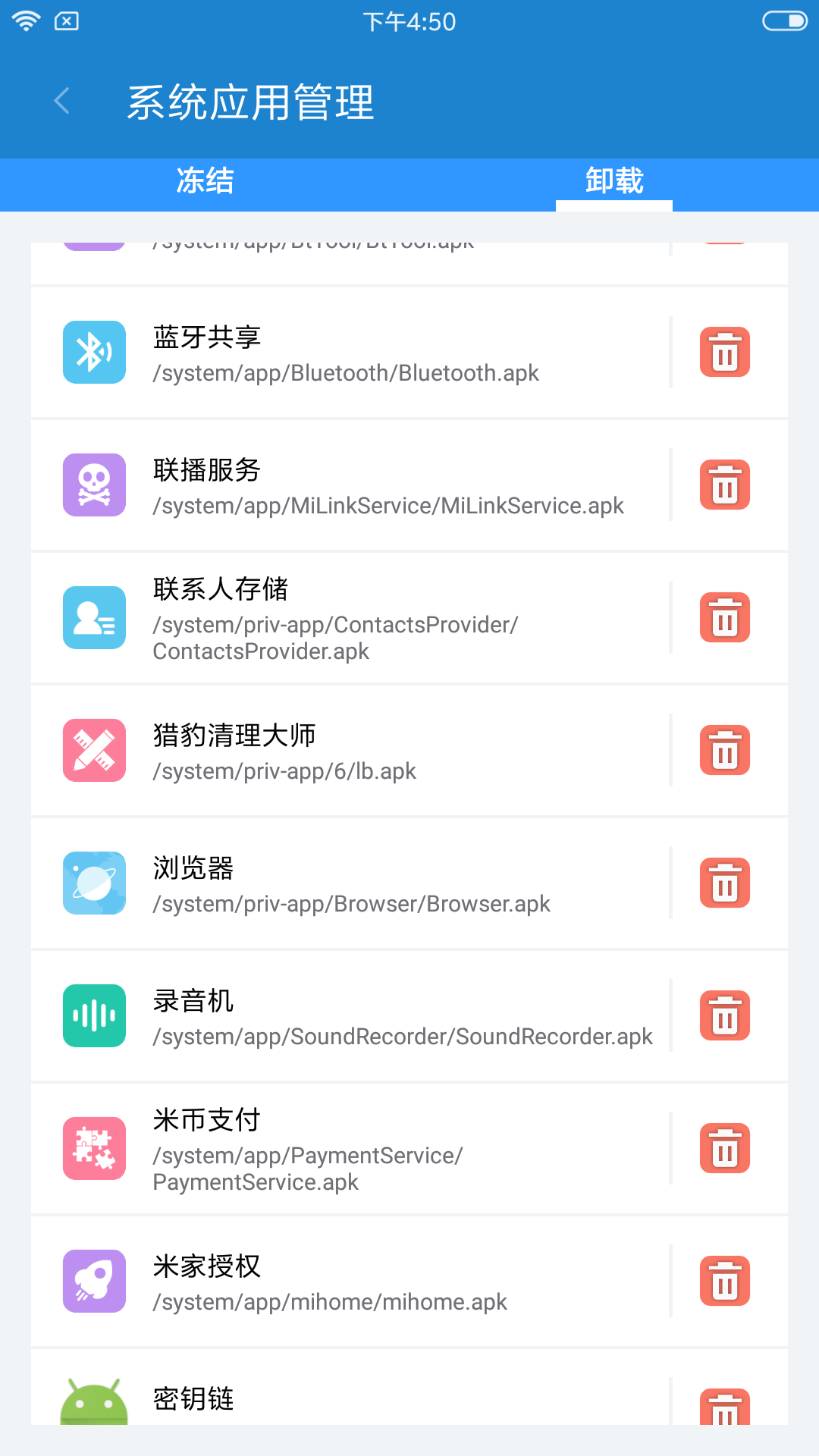Screen dimensions: 819x1456
Task: Switch to the 冻结 tab
Action: coord(205,181)
